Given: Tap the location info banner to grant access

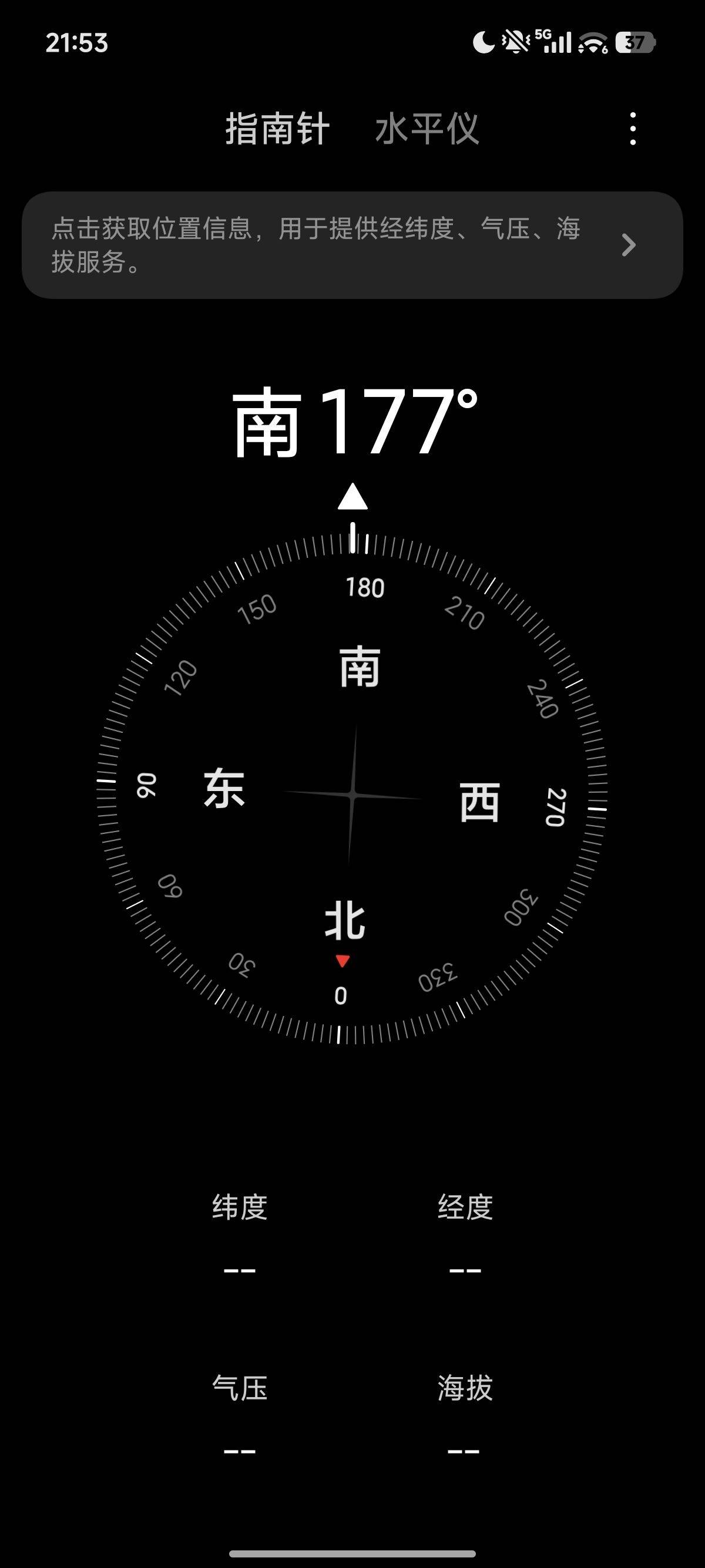Looking at the screenshot, I should click(x=352, y=245).
